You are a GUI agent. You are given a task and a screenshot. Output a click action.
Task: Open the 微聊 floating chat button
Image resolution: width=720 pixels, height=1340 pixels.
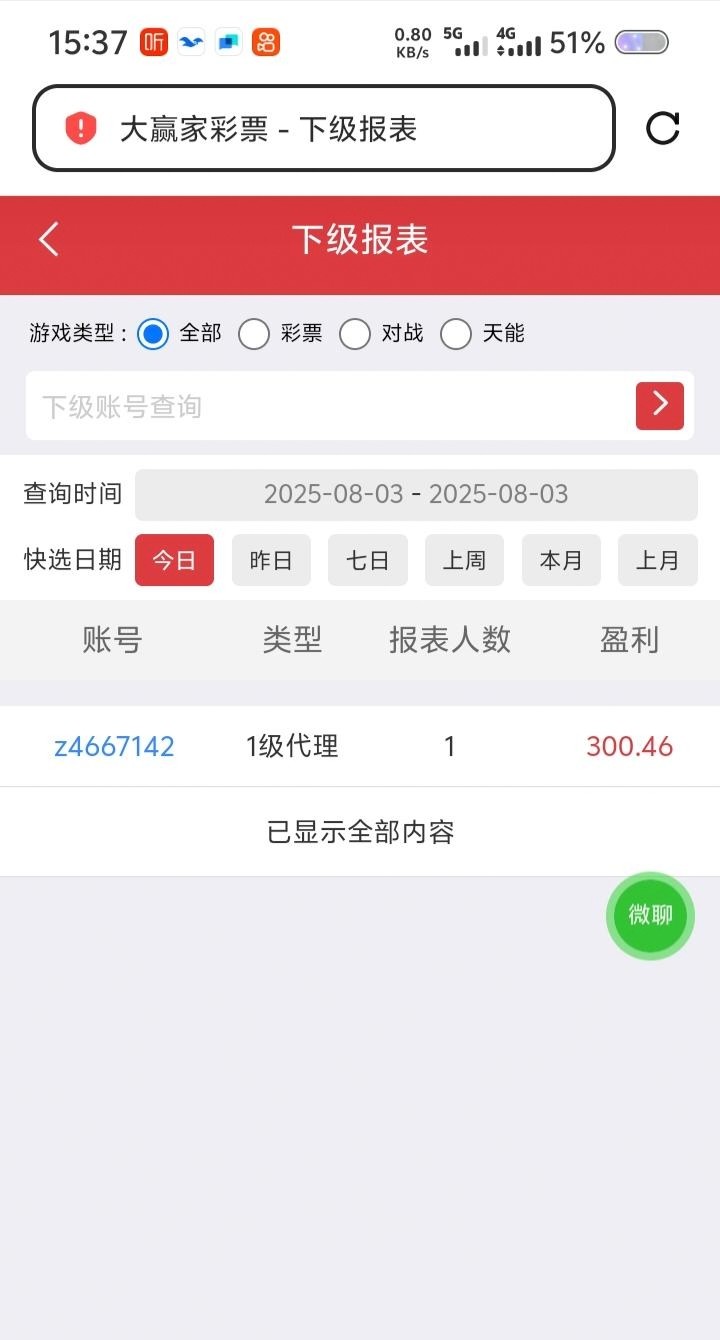[x=650, y=915]
